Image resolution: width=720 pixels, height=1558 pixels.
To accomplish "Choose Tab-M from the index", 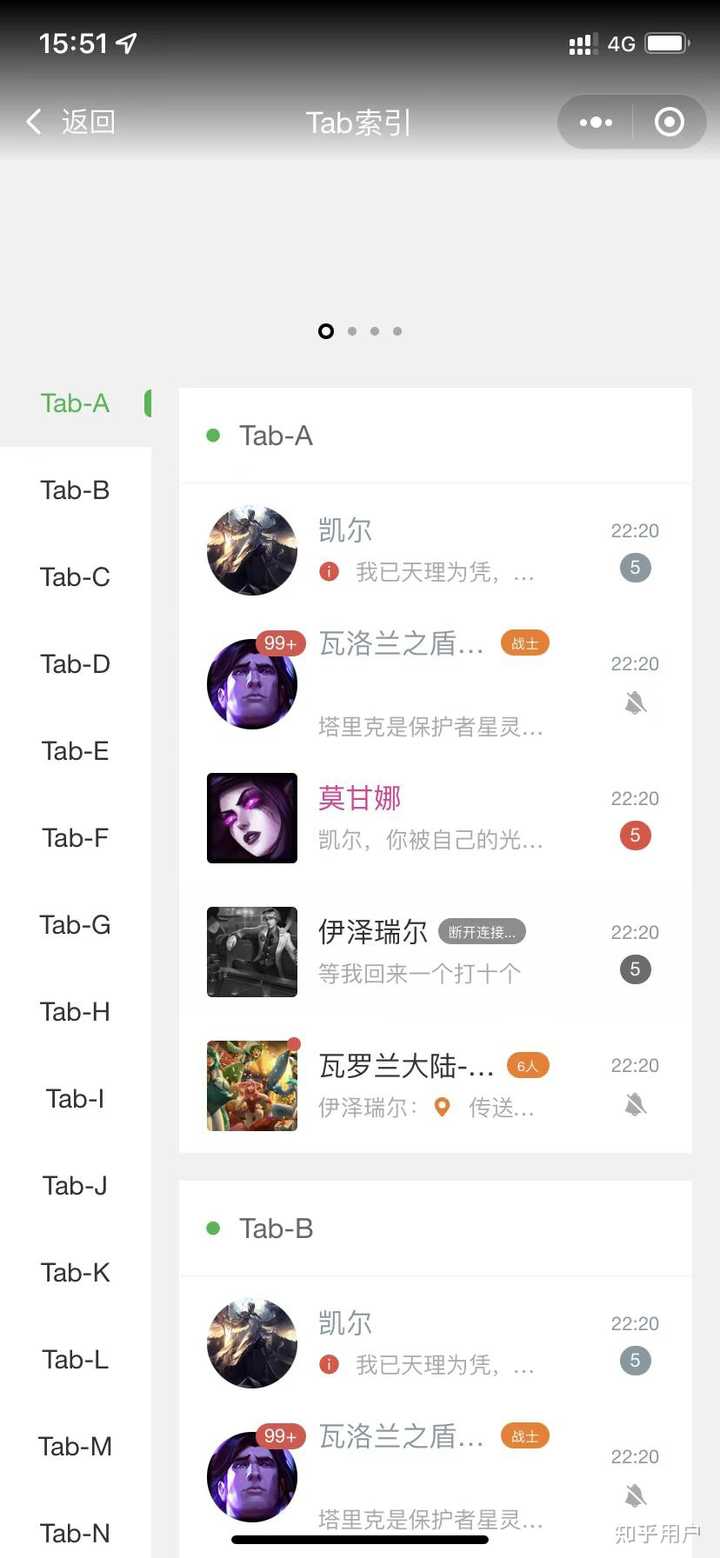I will pyautogui.click(x=75, y=1447).
